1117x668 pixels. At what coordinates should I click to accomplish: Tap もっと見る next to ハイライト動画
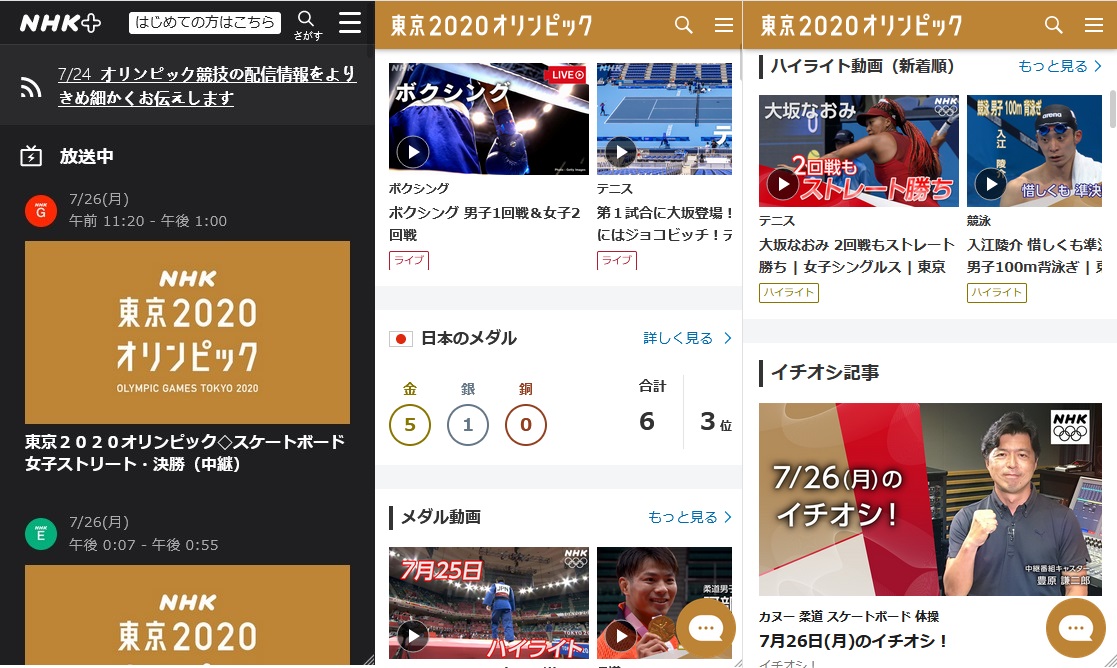coord(1060,66)
